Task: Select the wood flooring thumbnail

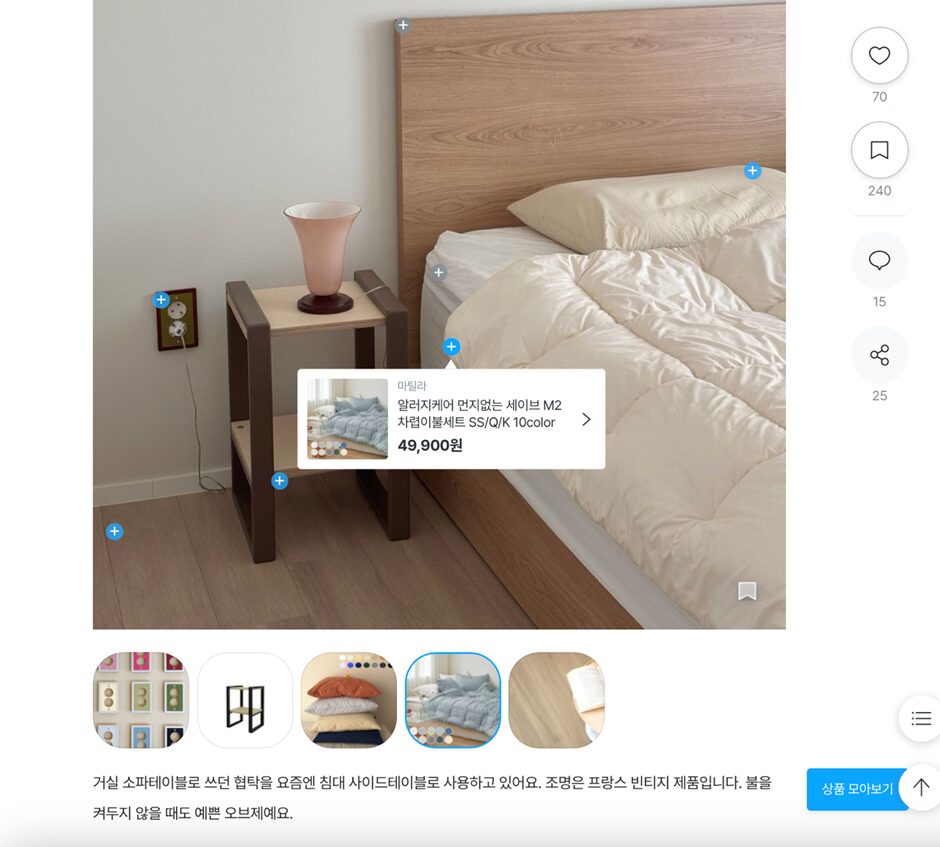Action: [x=557, y=700]
